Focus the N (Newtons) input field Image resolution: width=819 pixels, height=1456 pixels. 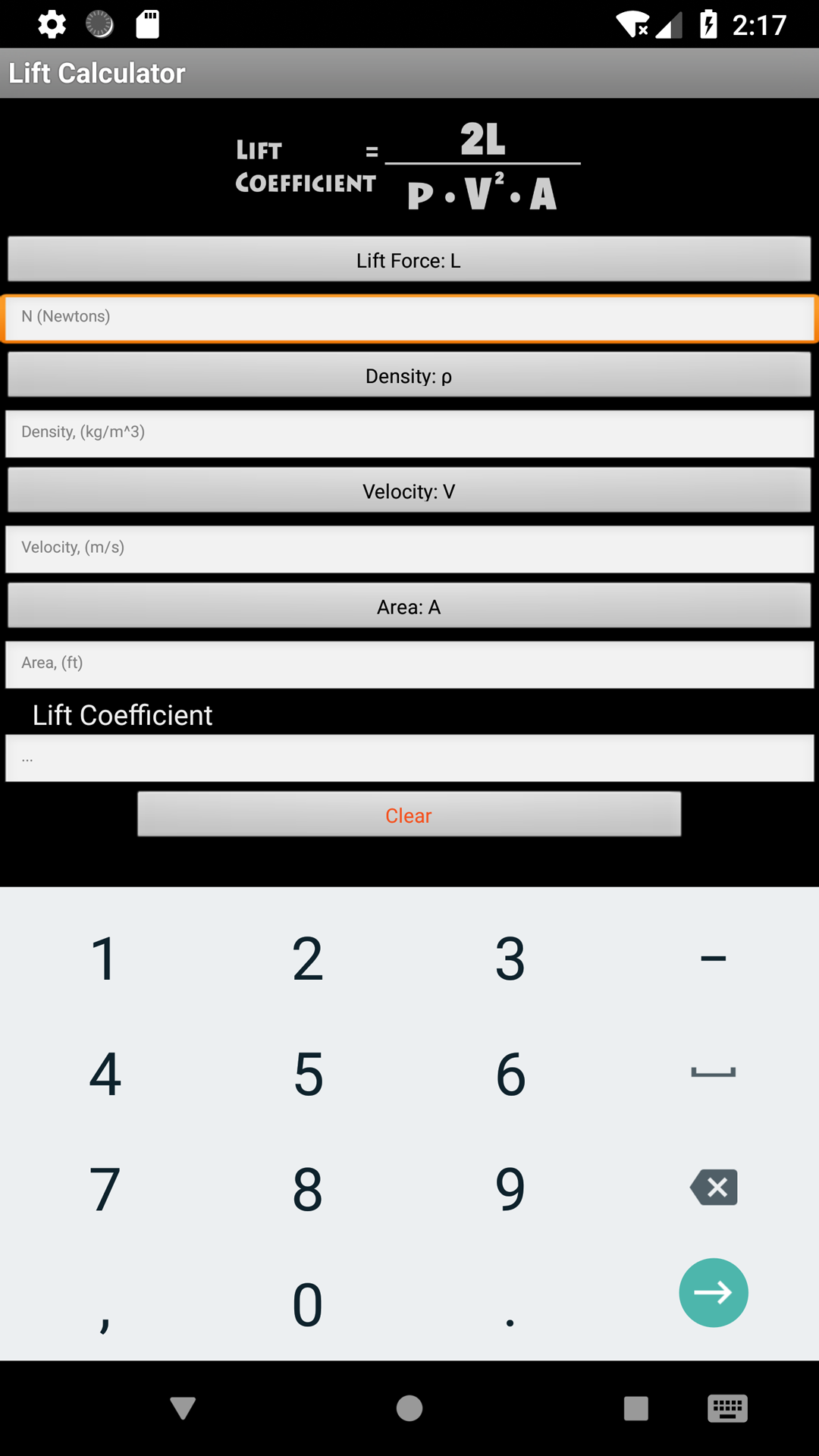pos(409,318)
